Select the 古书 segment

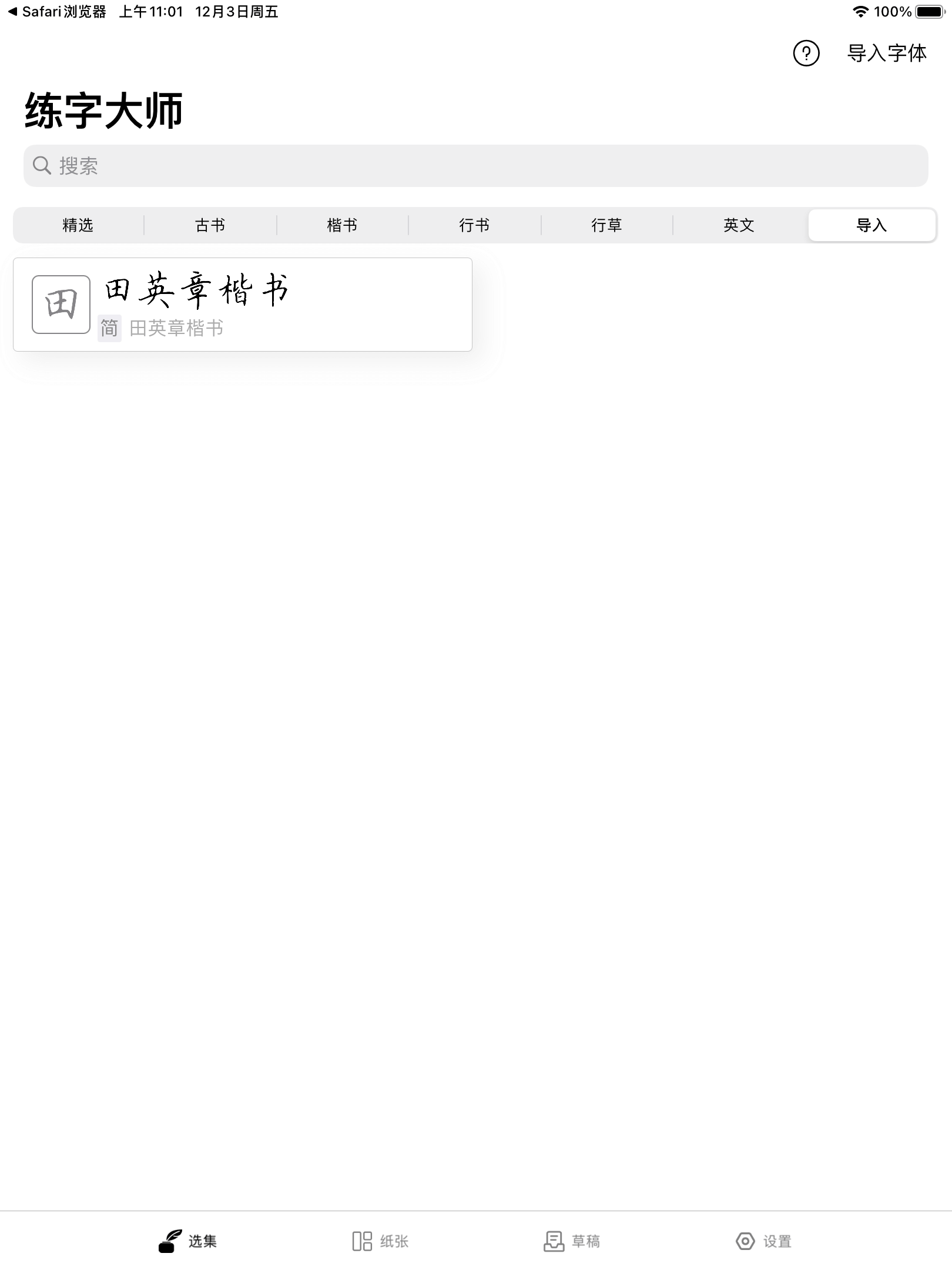(210, 225)
